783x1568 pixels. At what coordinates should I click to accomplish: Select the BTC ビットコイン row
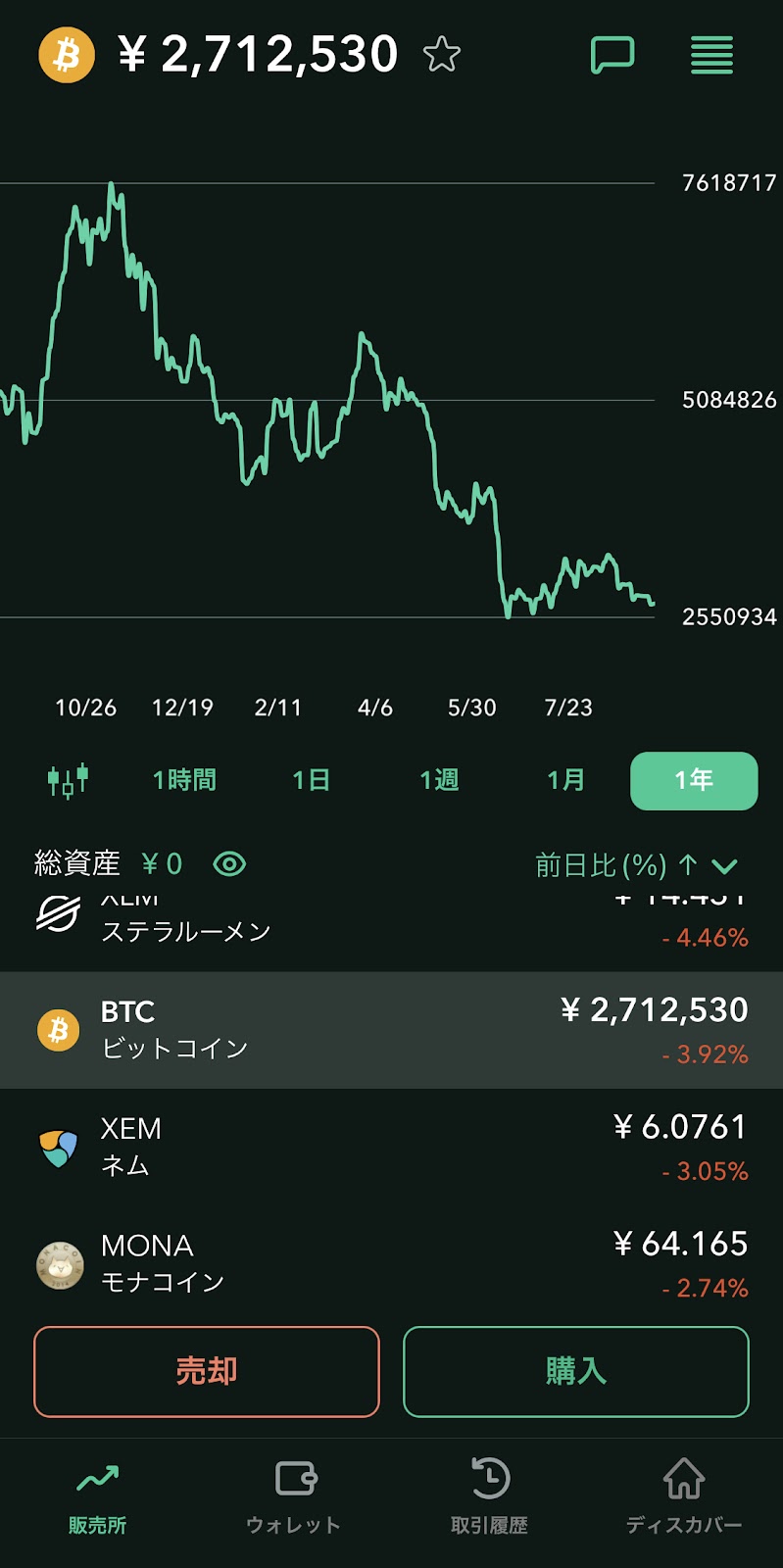[x=391, y=1030]
